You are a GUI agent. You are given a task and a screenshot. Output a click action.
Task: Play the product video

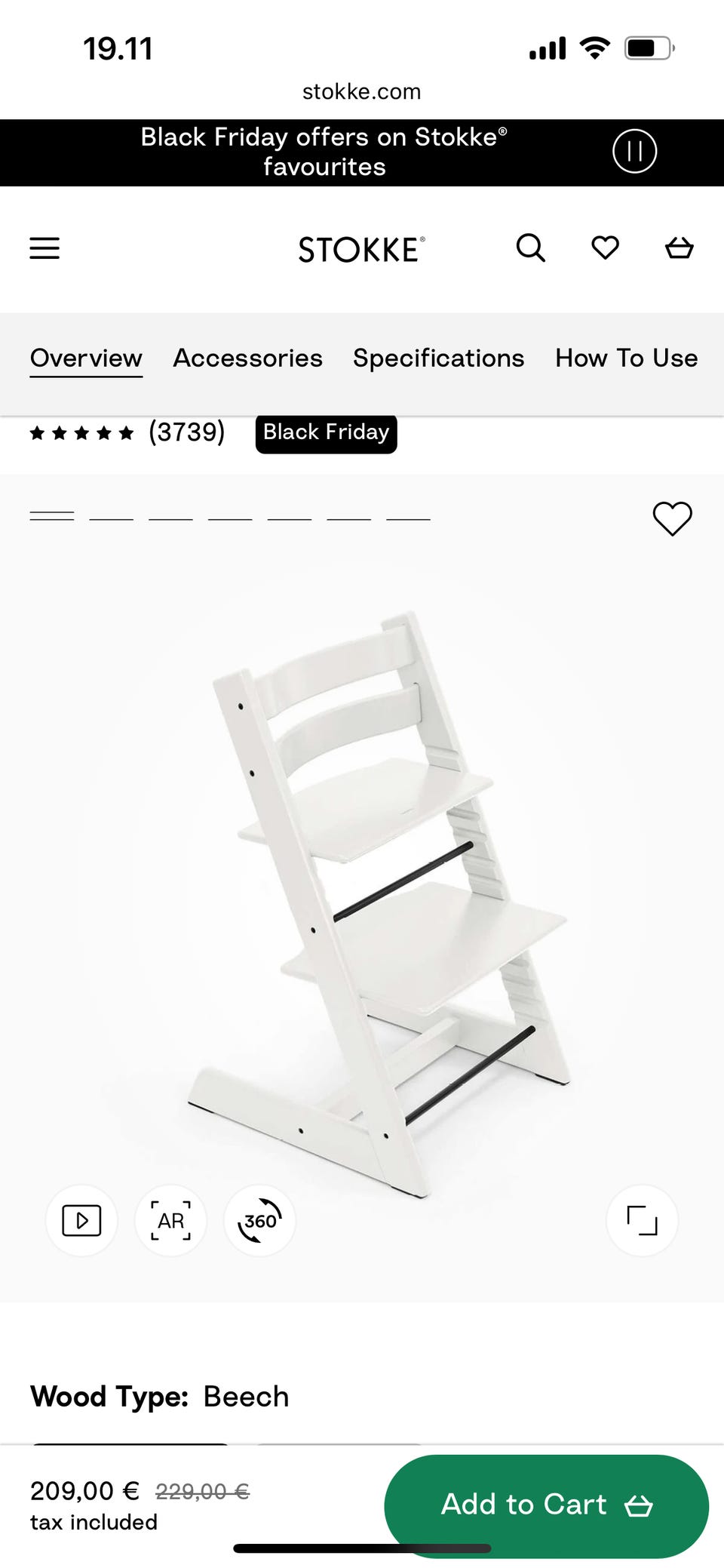(x=81, y=1220)
